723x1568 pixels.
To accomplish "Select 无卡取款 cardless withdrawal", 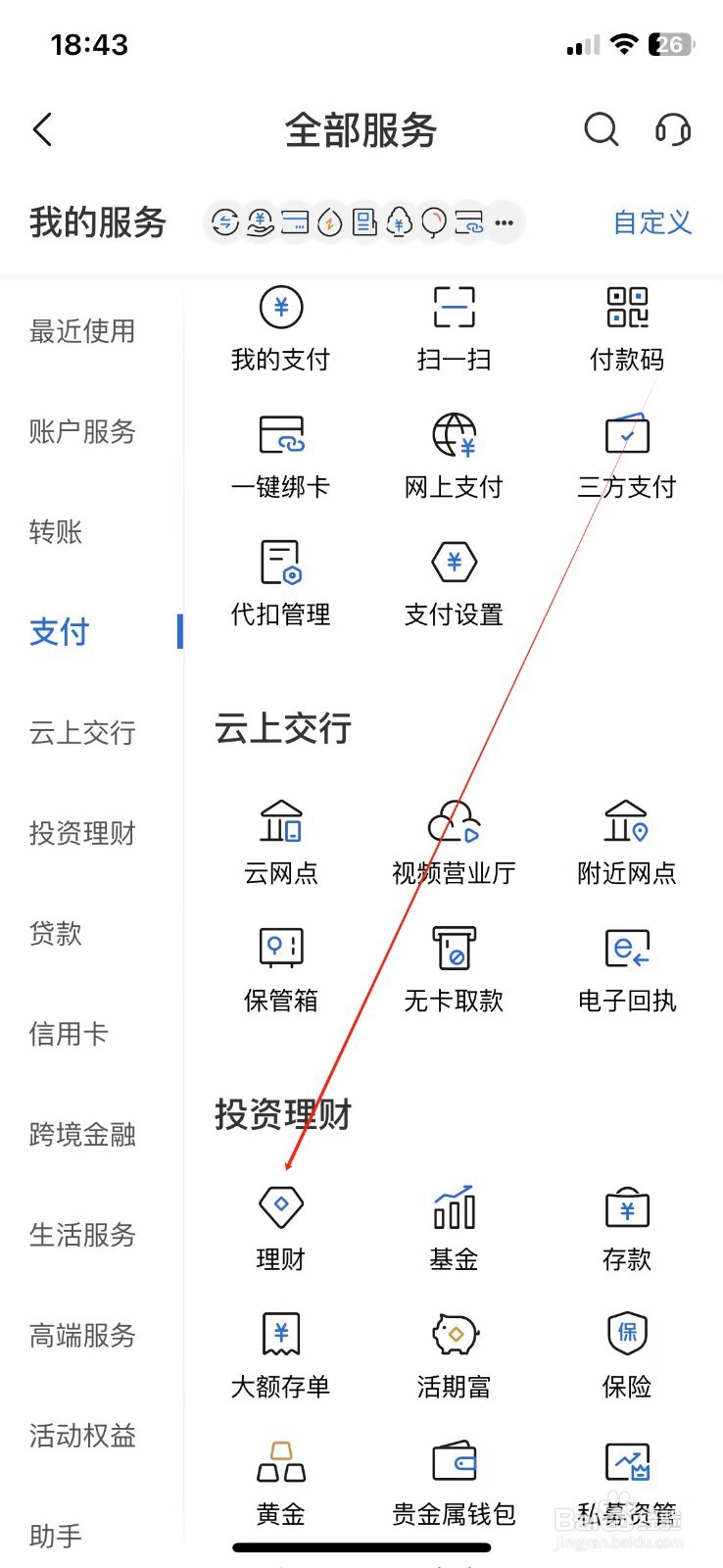I will (453, 951).
